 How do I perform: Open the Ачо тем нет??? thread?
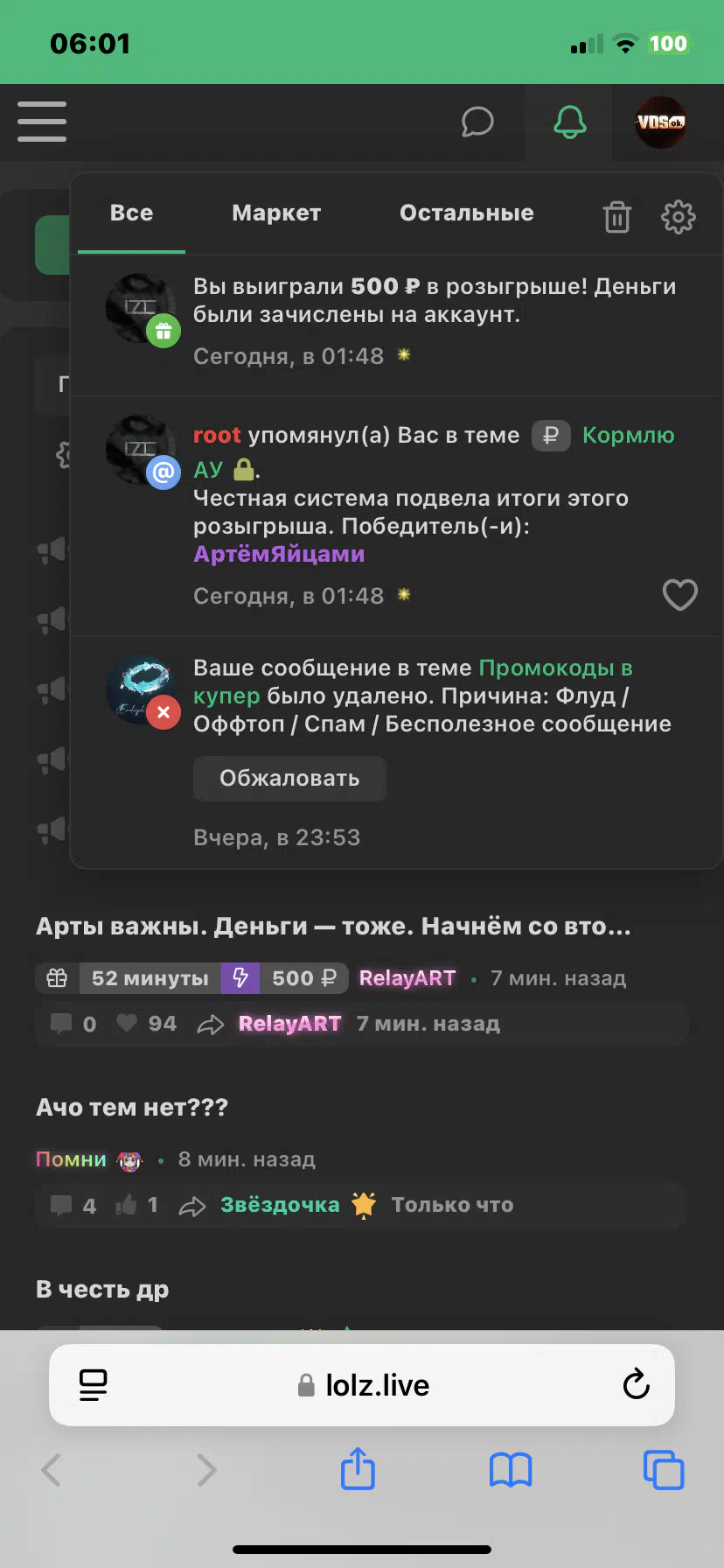(132, 1108)
